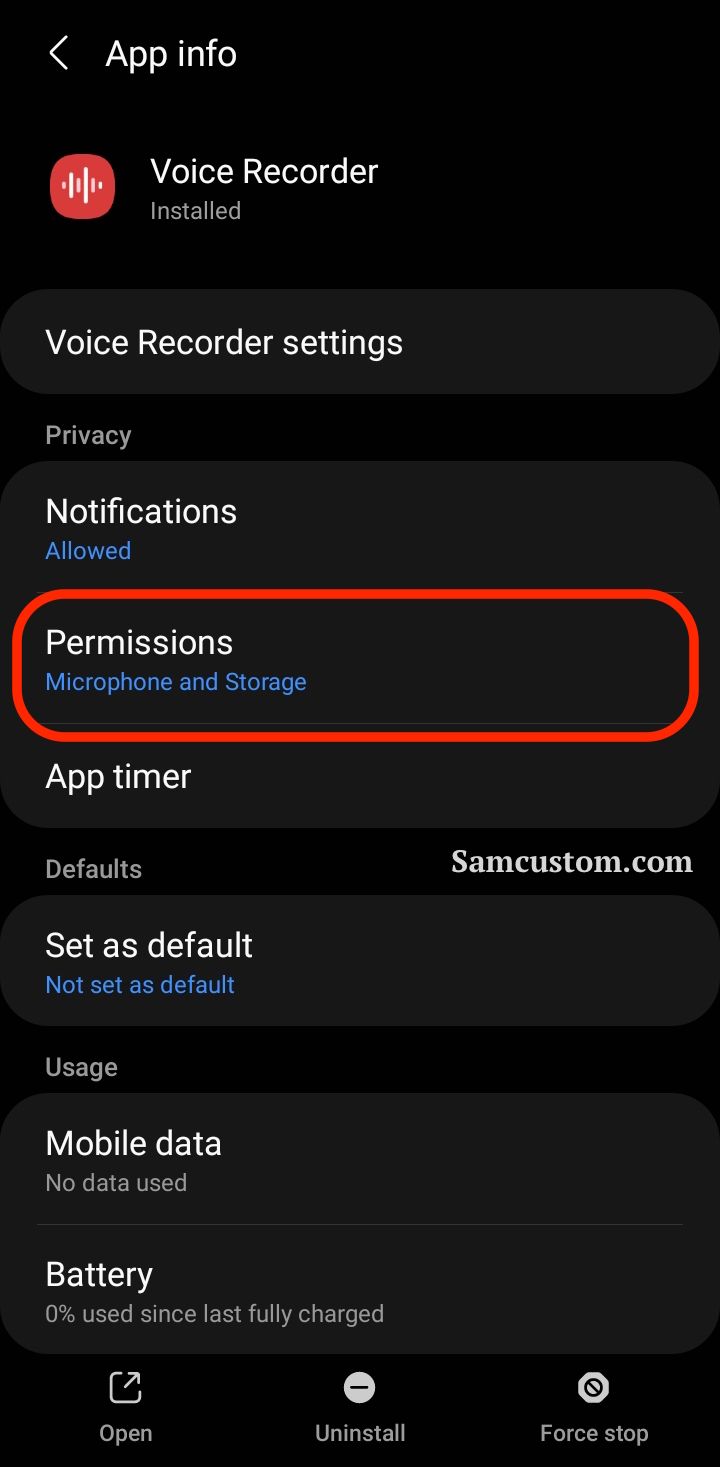
Task: View Battery usage details
Action: (360, 1290)
